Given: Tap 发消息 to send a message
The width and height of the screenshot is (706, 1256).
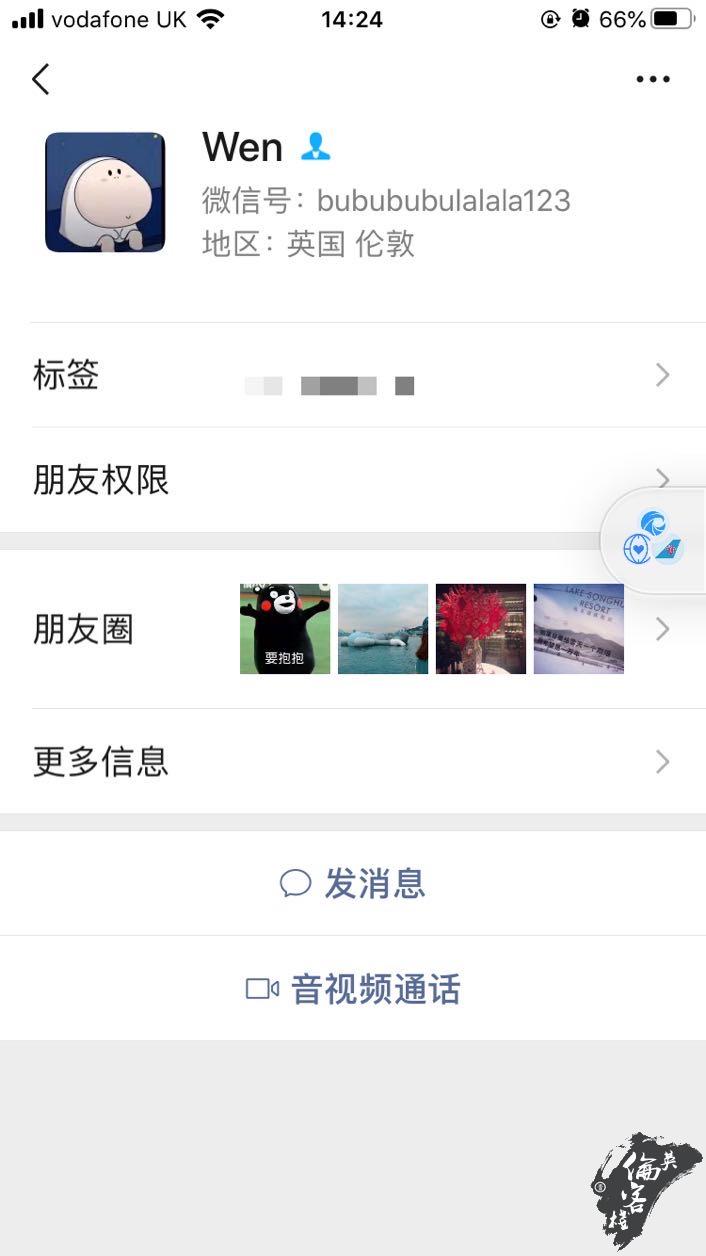Looking at the screenshot, I should pos(353,883).
